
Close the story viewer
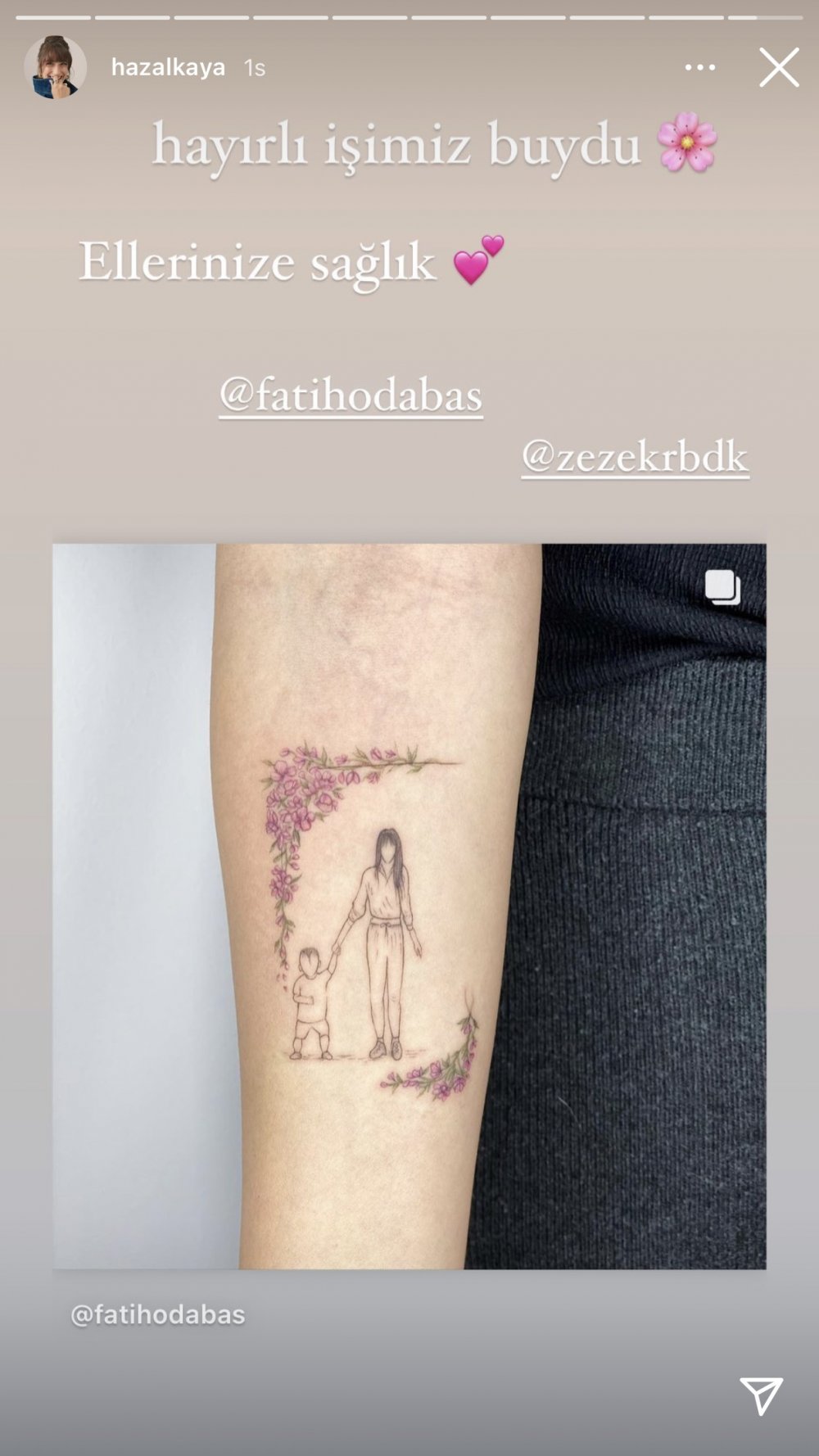click(778, 67)
